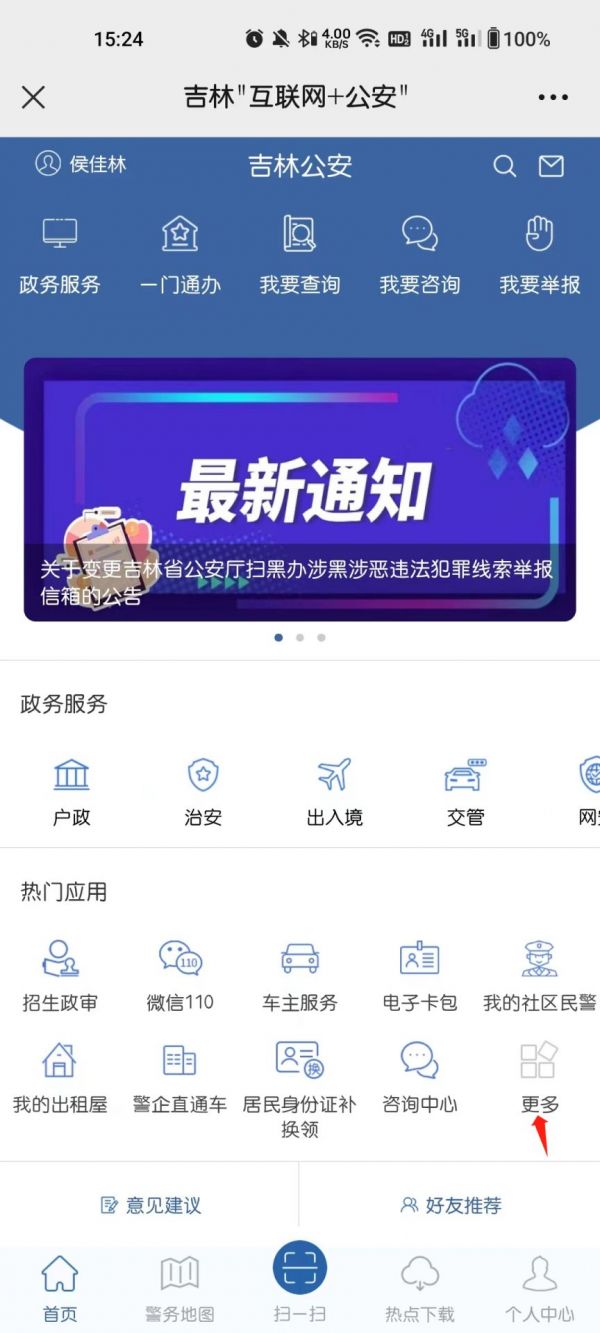Image resolution: width=600 pixels, height=1333 pixels.
Task: Open 意见建议 feedback
Action: 151,1205
